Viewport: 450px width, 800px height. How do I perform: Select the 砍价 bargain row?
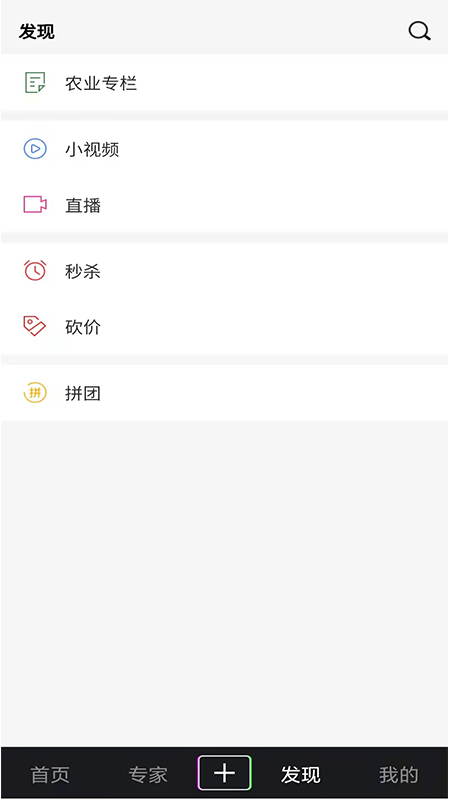pyautogui.click(x=225, y=327)
